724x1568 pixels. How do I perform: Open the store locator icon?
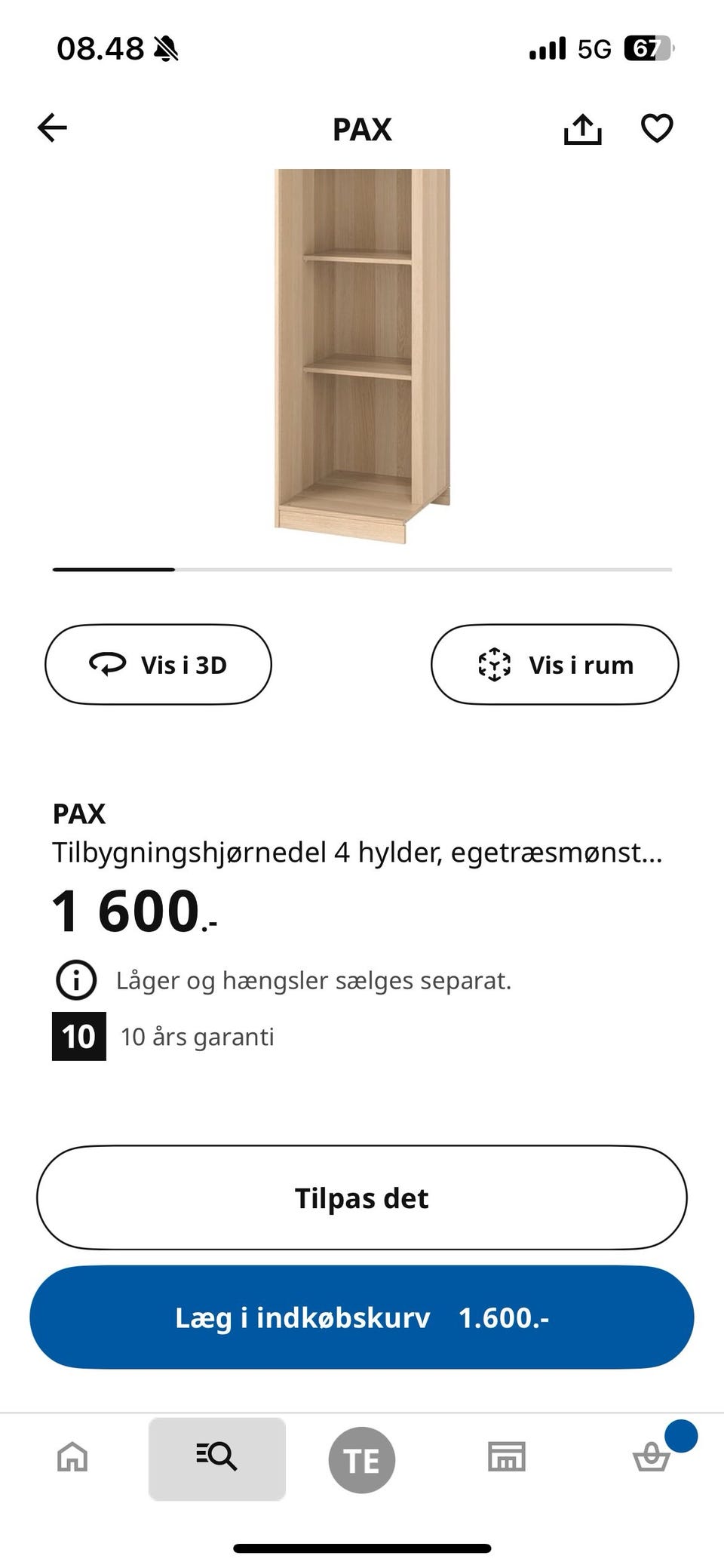coord(507,1458)
